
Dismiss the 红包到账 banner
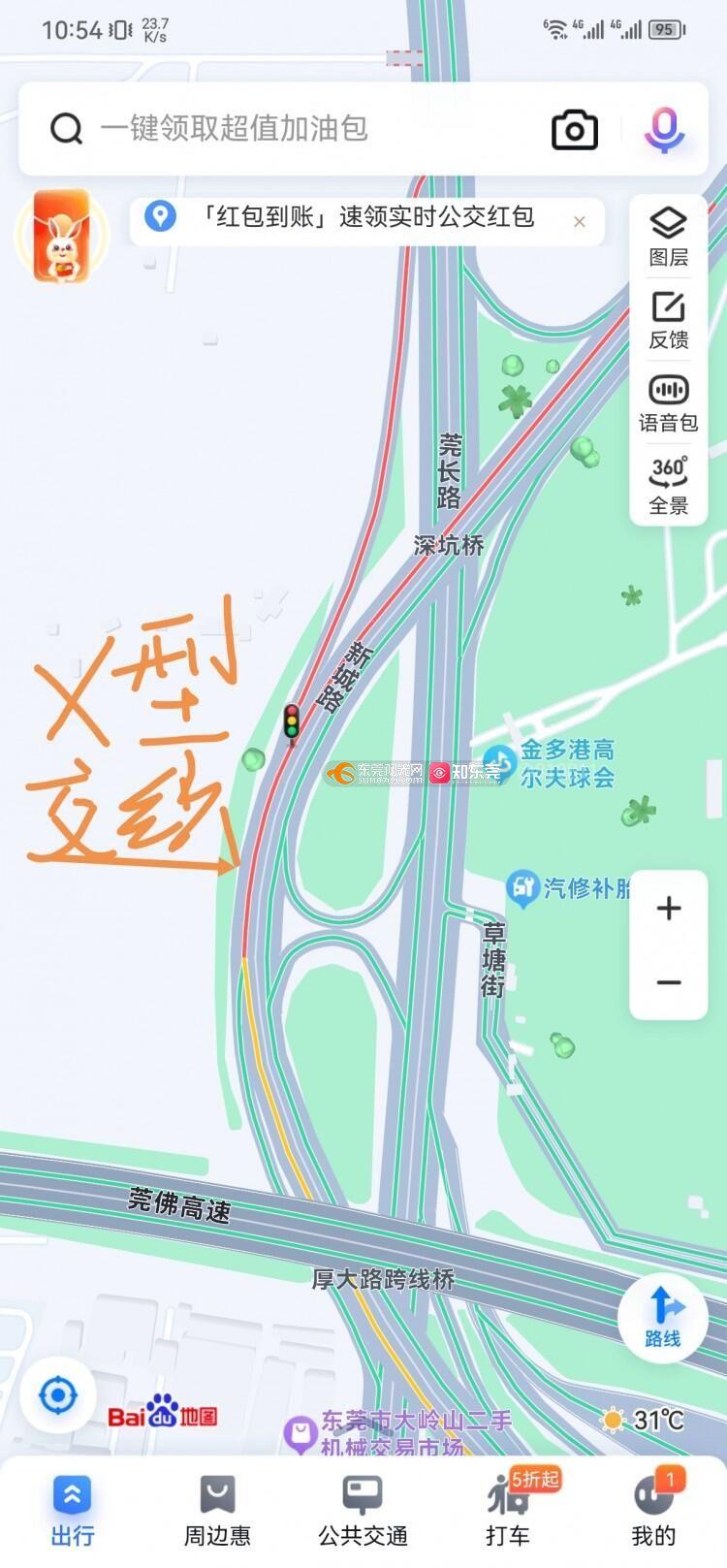pyautogui.click(x=580, y=222)
